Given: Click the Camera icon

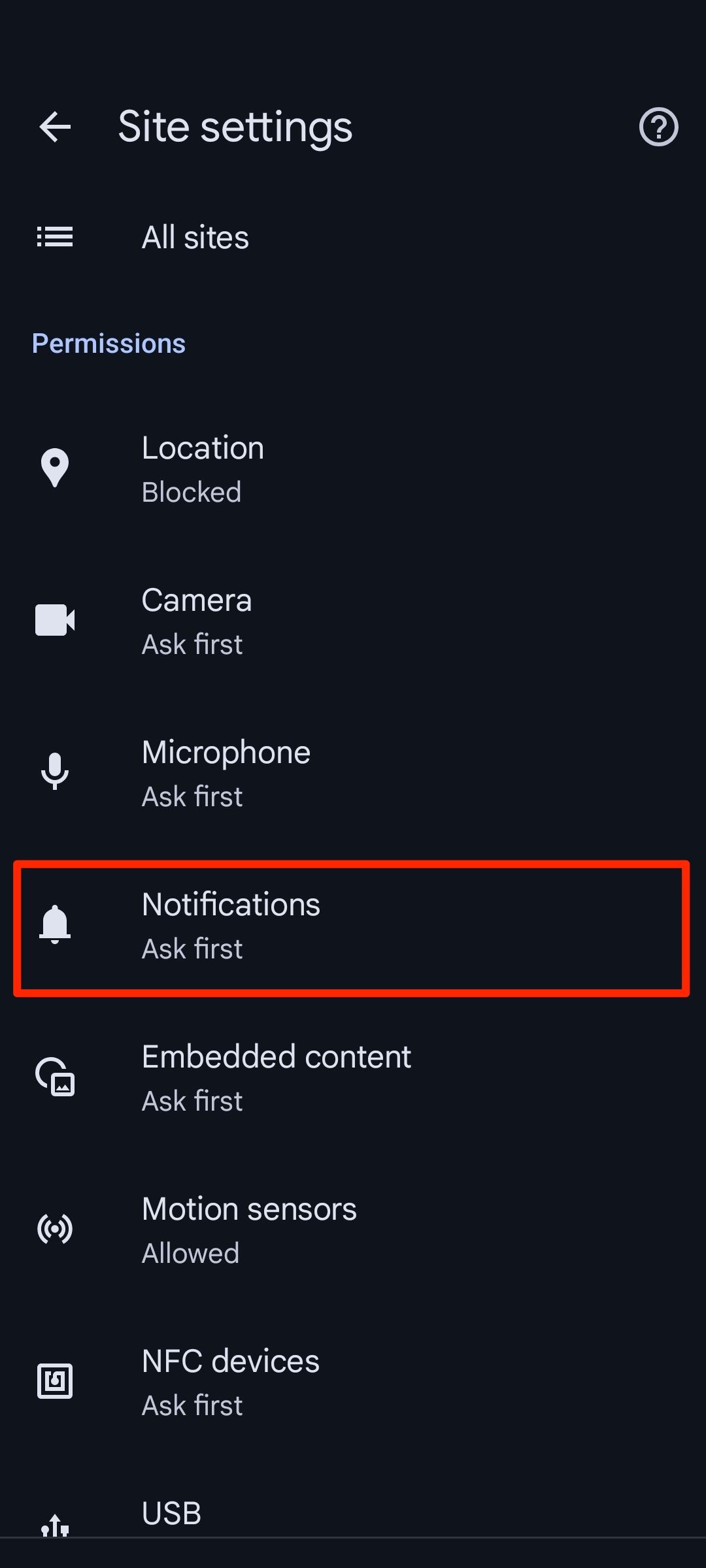Looking at the screenshot, I should click(55, 619).
